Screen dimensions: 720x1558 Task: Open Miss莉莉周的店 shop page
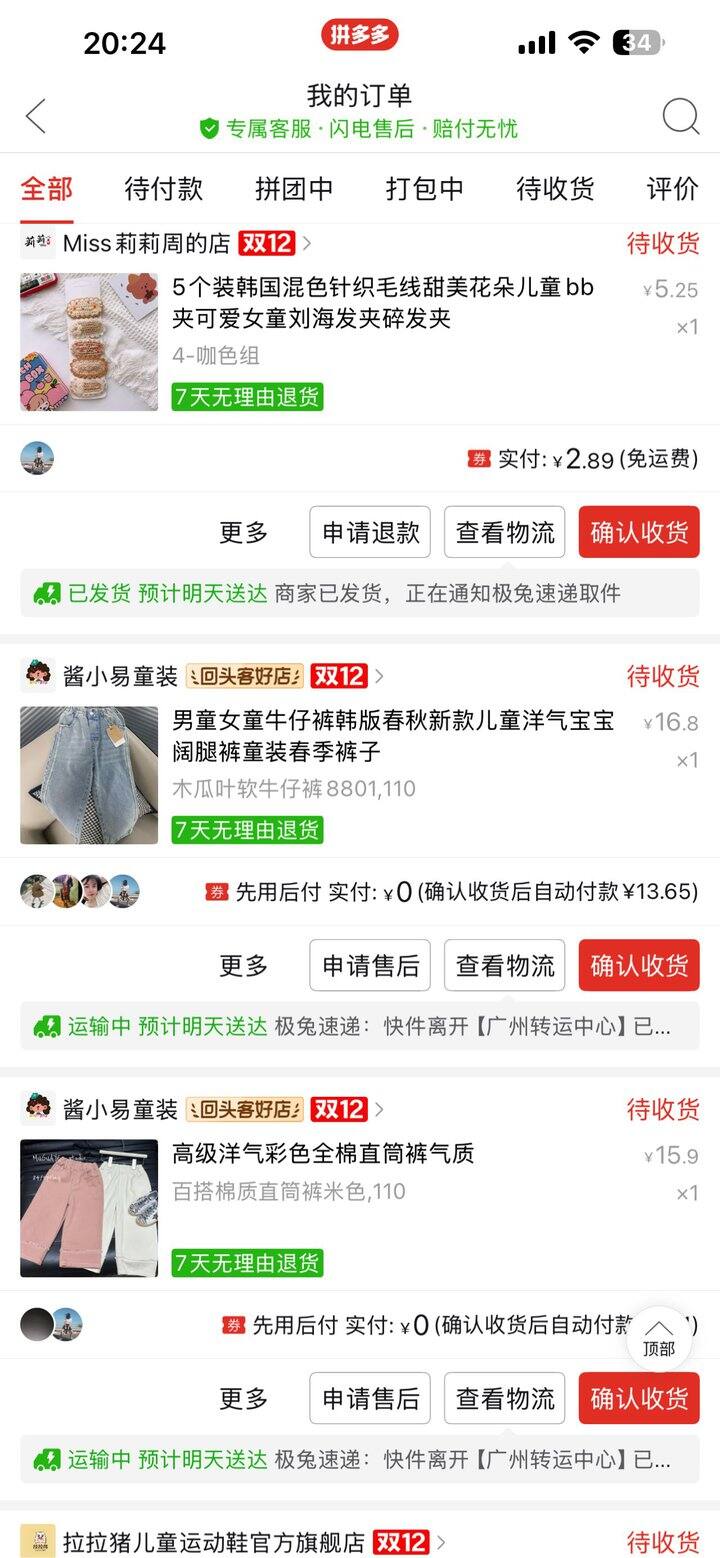146,243
